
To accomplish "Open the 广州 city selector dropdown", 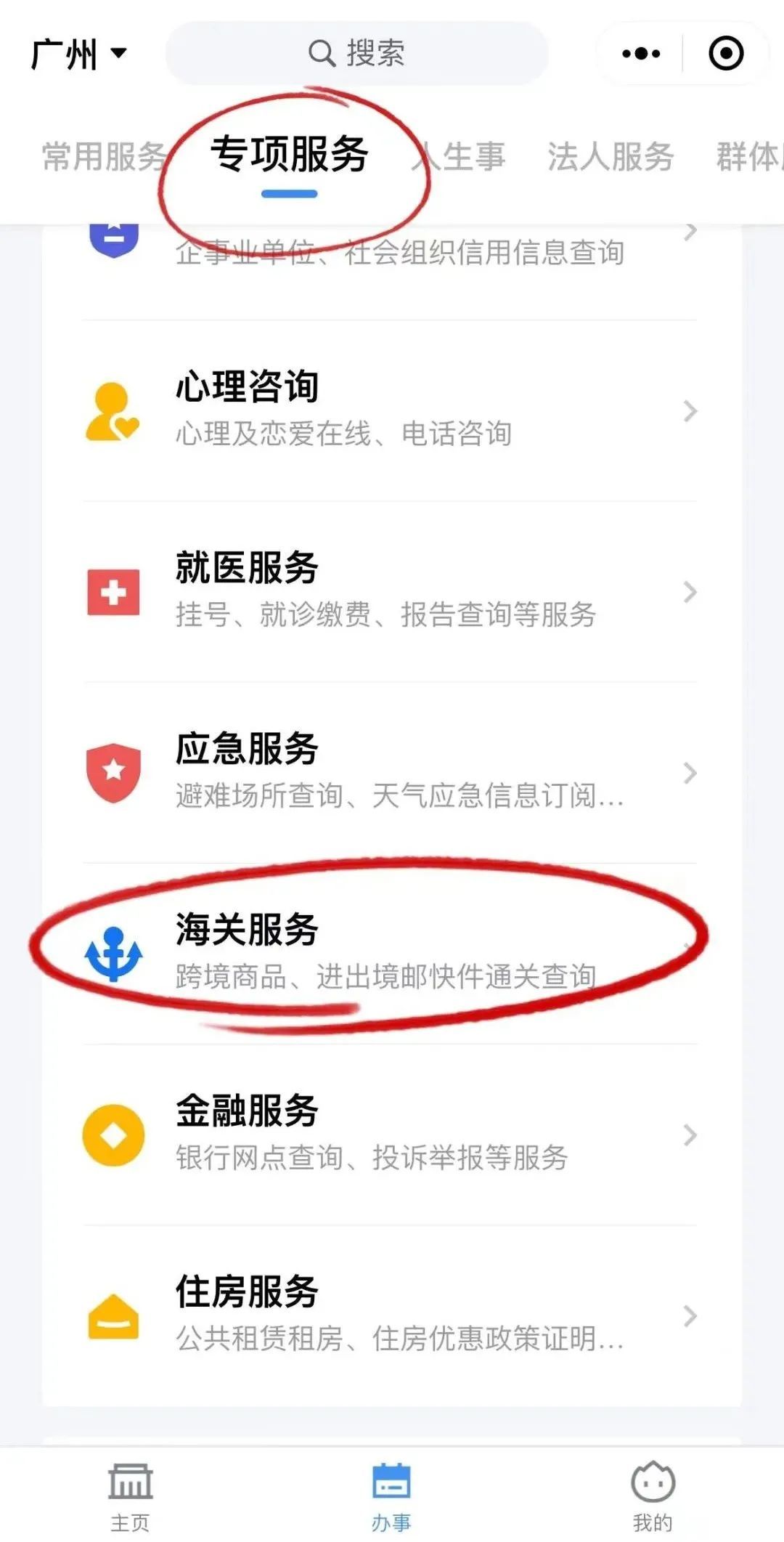I will (79, 54).
